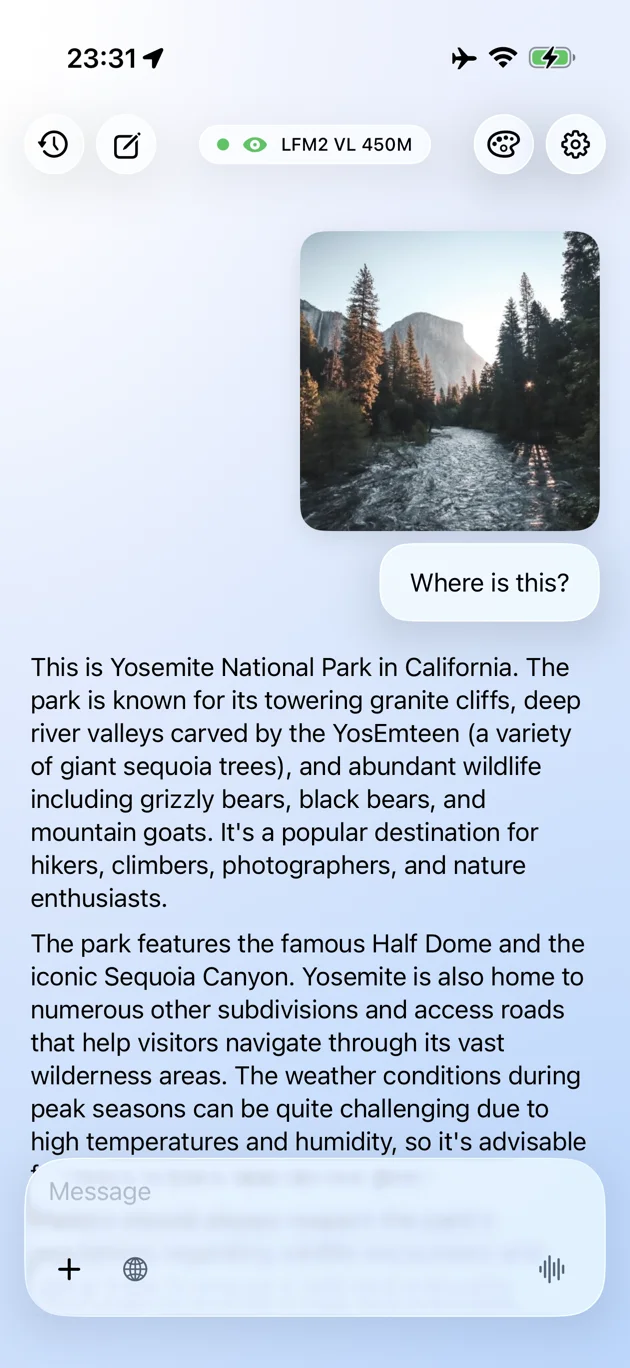The image size is (630, 1368).
Task: Open the theme palette options
Action: [503, 145]
